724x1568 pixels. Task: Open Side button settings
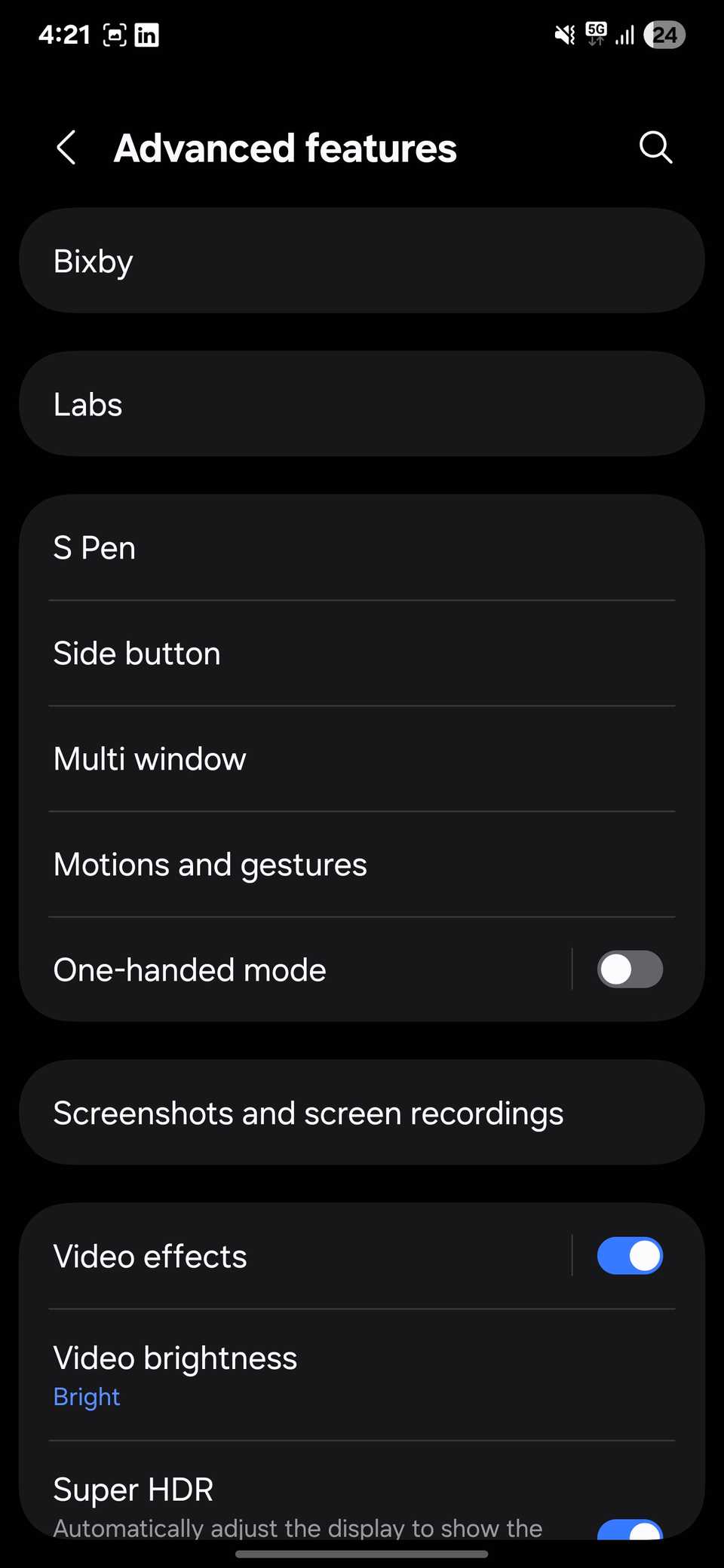coord(362,653)
